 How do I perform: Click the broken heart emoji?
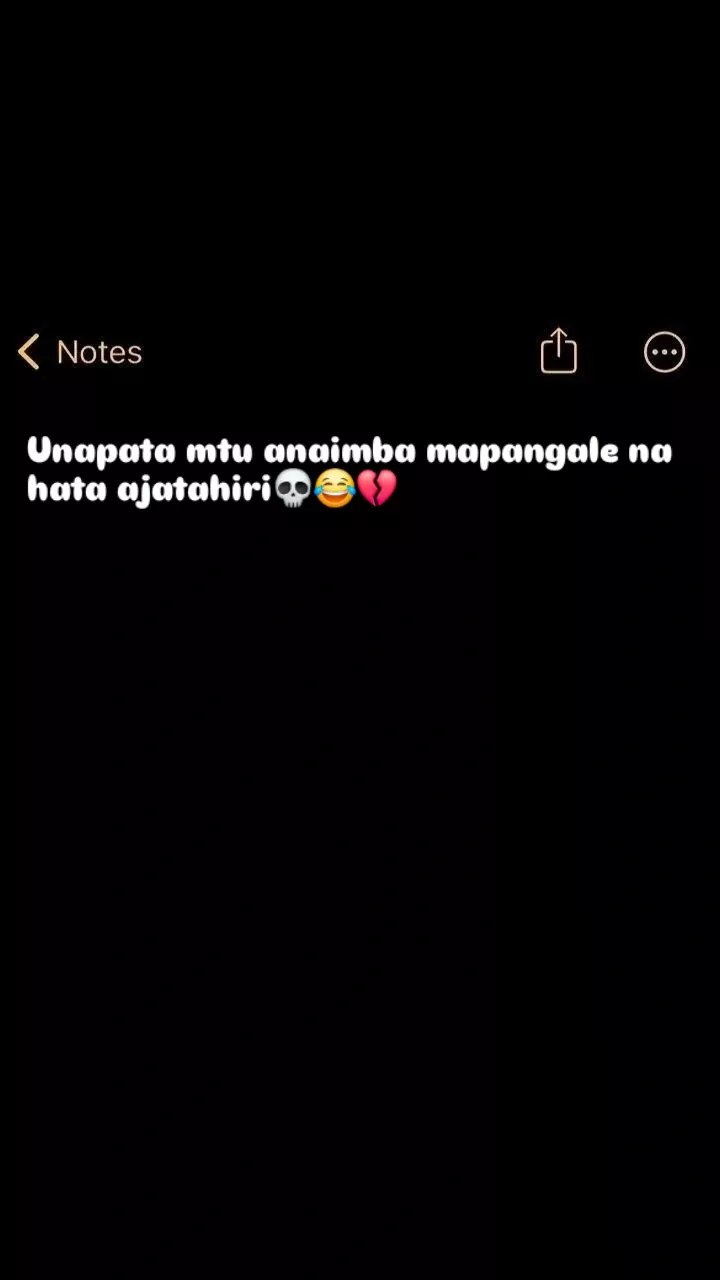pyautogui.click(x=378, y=491)
